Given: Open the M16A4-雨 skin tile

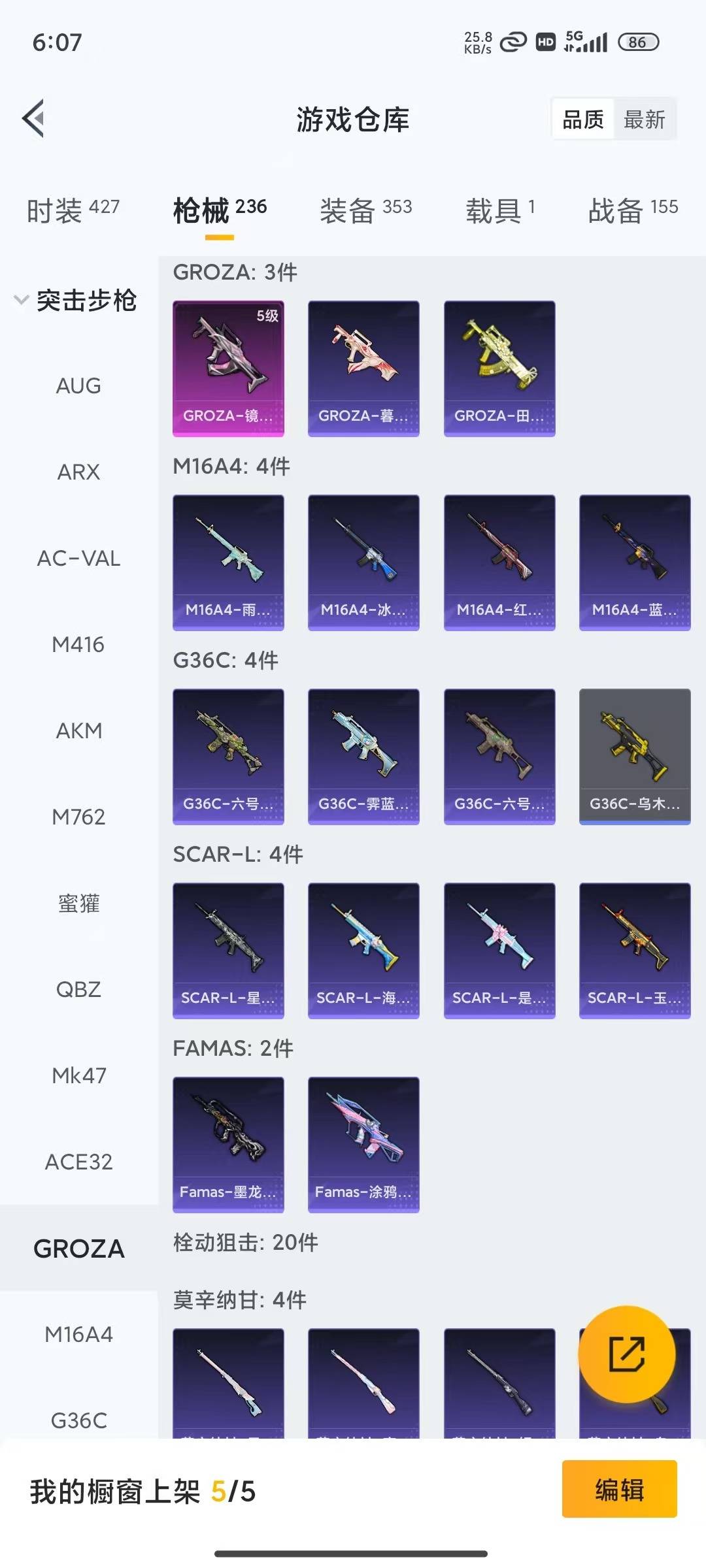Looking at the screenshot, I should [228, 562].
